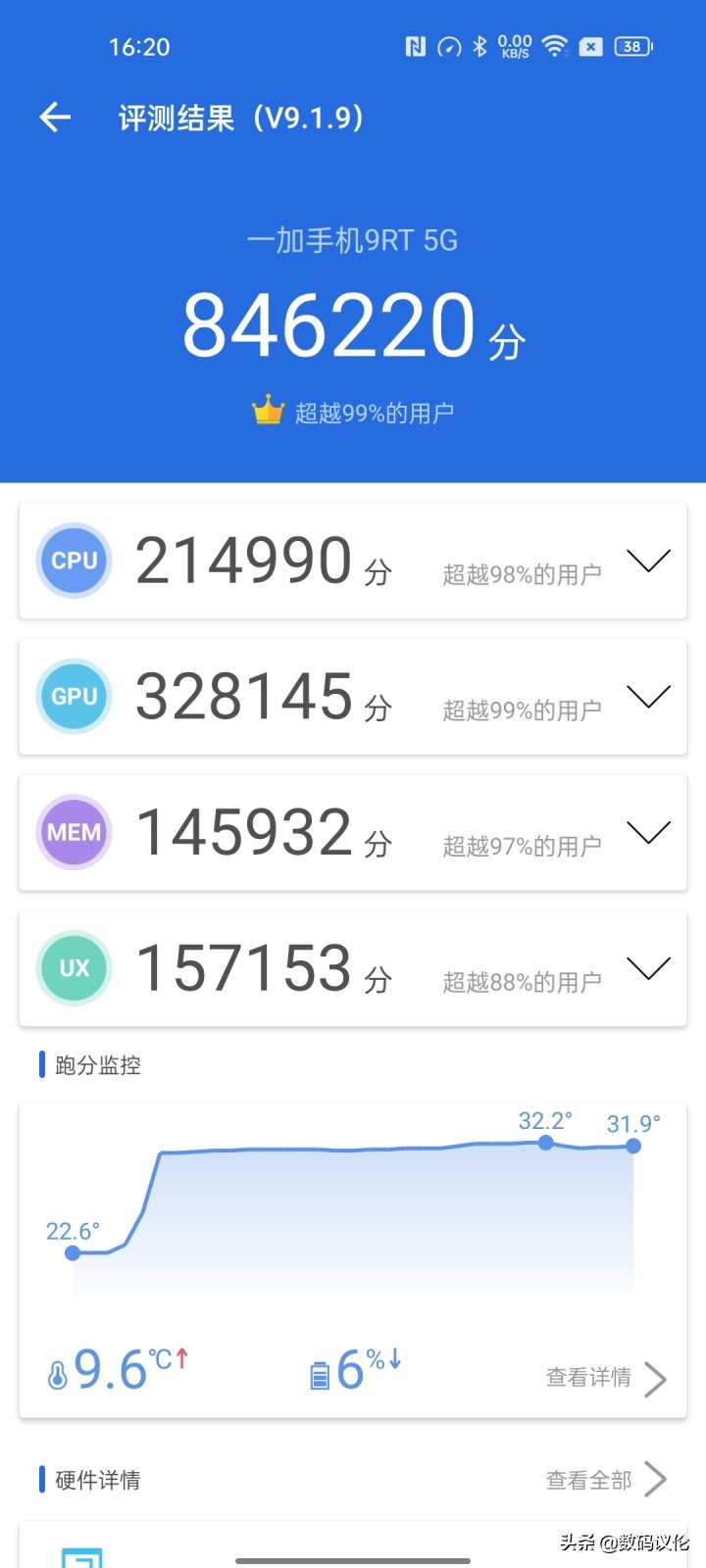Image resolution: width=706 pixels, height=1568 pixels.
Task: Tap the Bluetooth icon in status bar
Action: (479, 45)
